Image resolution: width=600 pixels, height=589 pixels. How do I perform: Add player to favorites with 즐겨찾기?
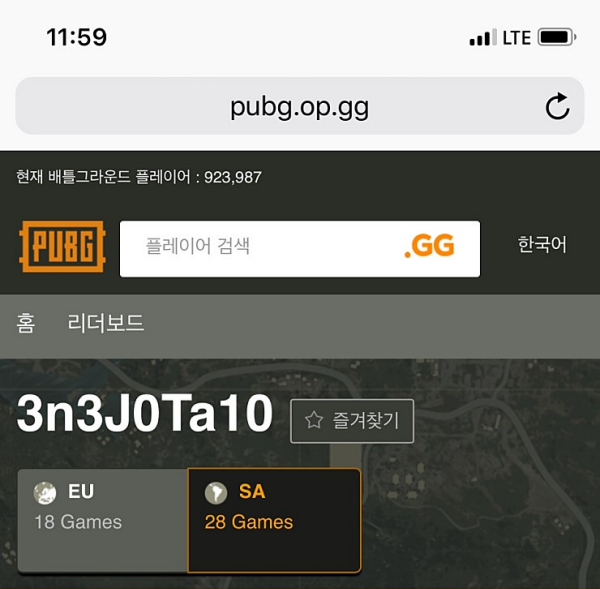pos(351,421)
